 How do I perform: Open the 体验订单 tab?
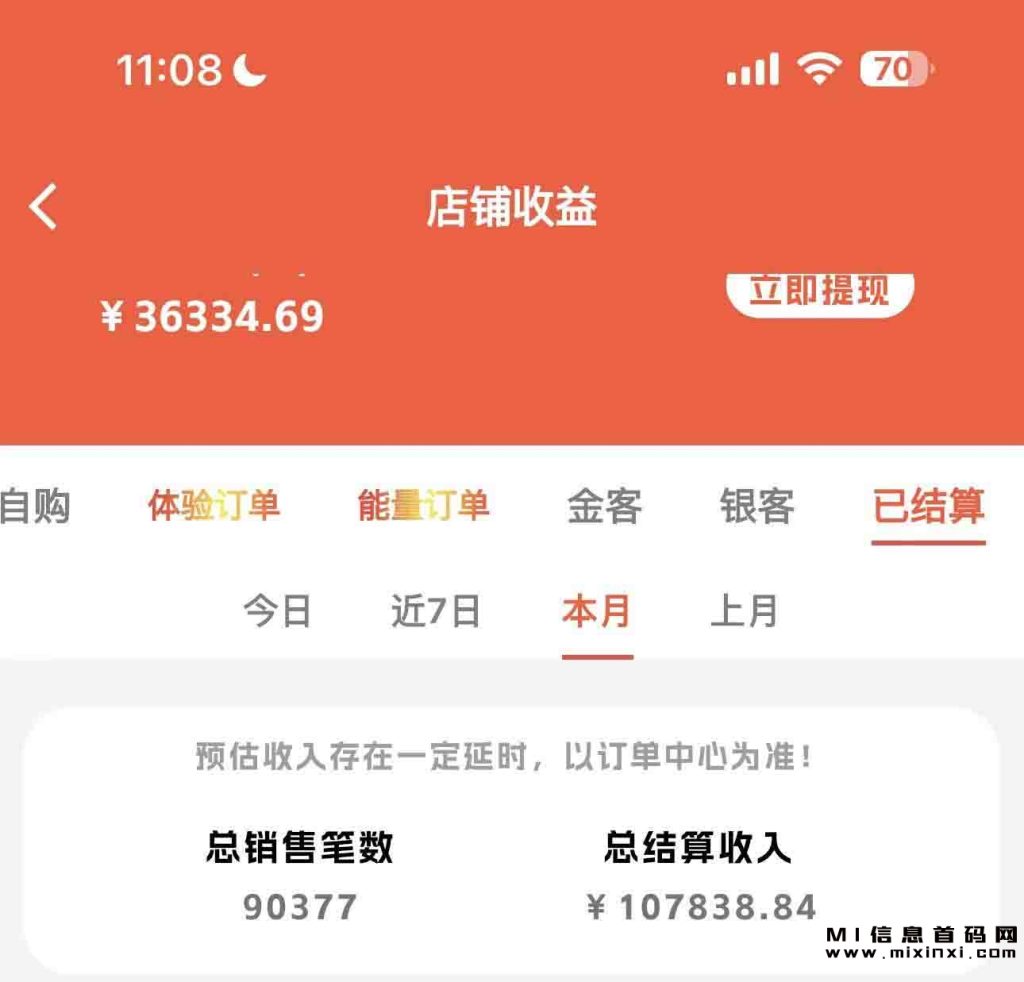click(x=214, y=506)
